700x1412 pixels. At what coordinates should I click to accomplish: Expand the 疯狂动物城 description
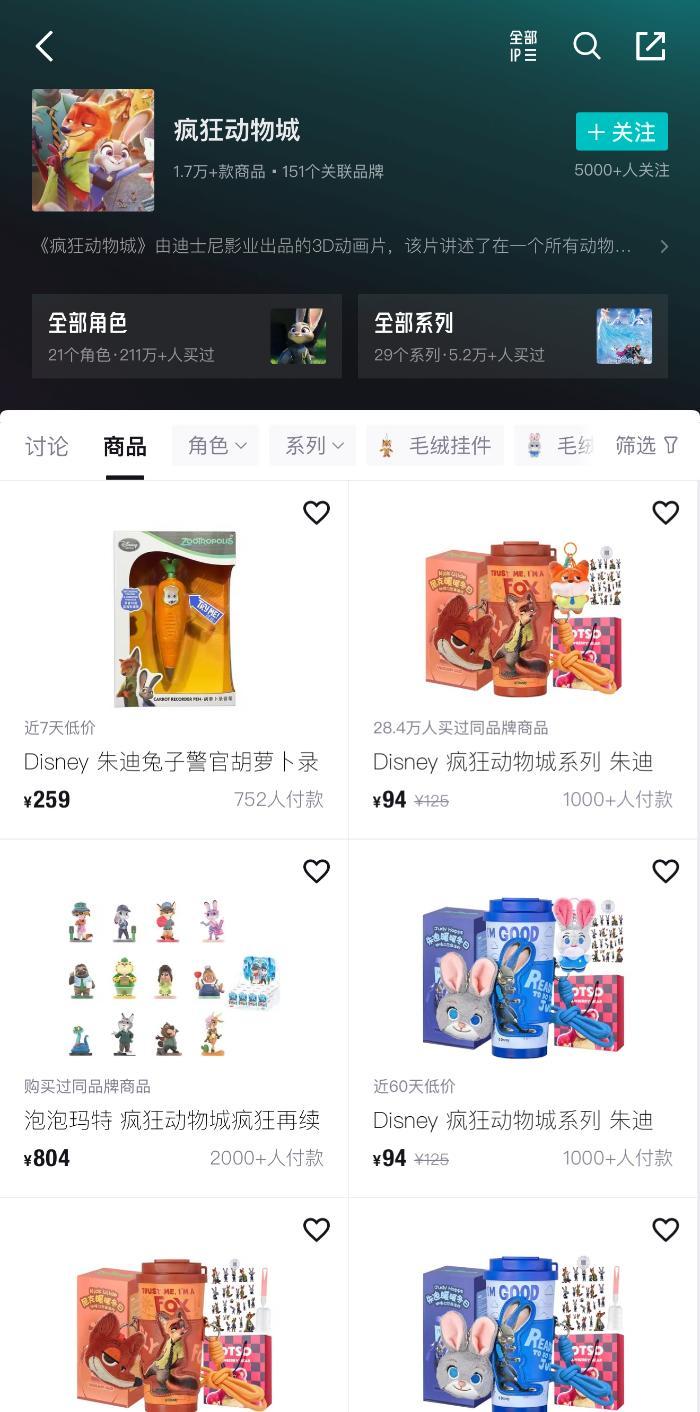coord(663,246)
